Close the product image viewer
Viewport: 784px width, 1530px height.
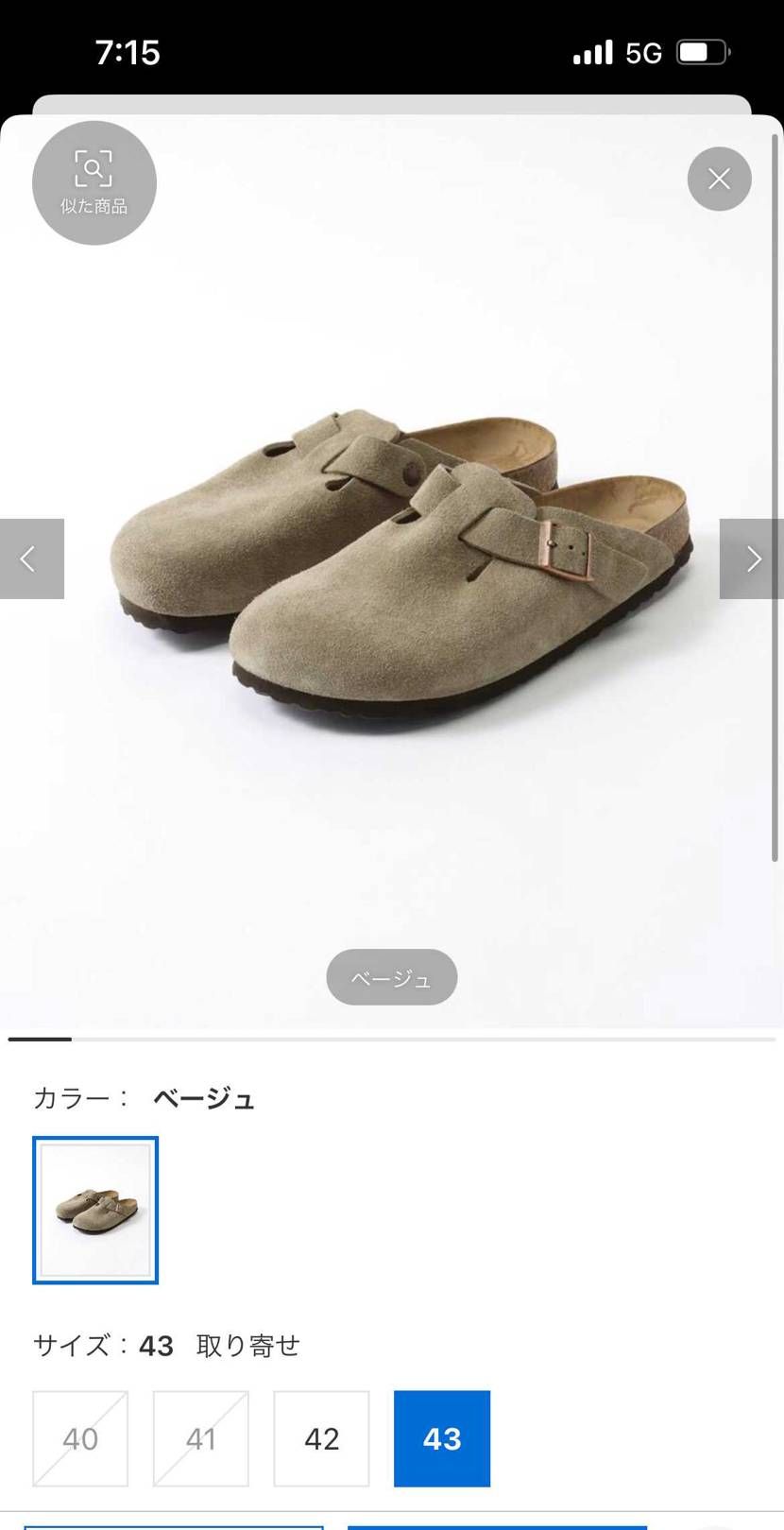coord(719,179)
